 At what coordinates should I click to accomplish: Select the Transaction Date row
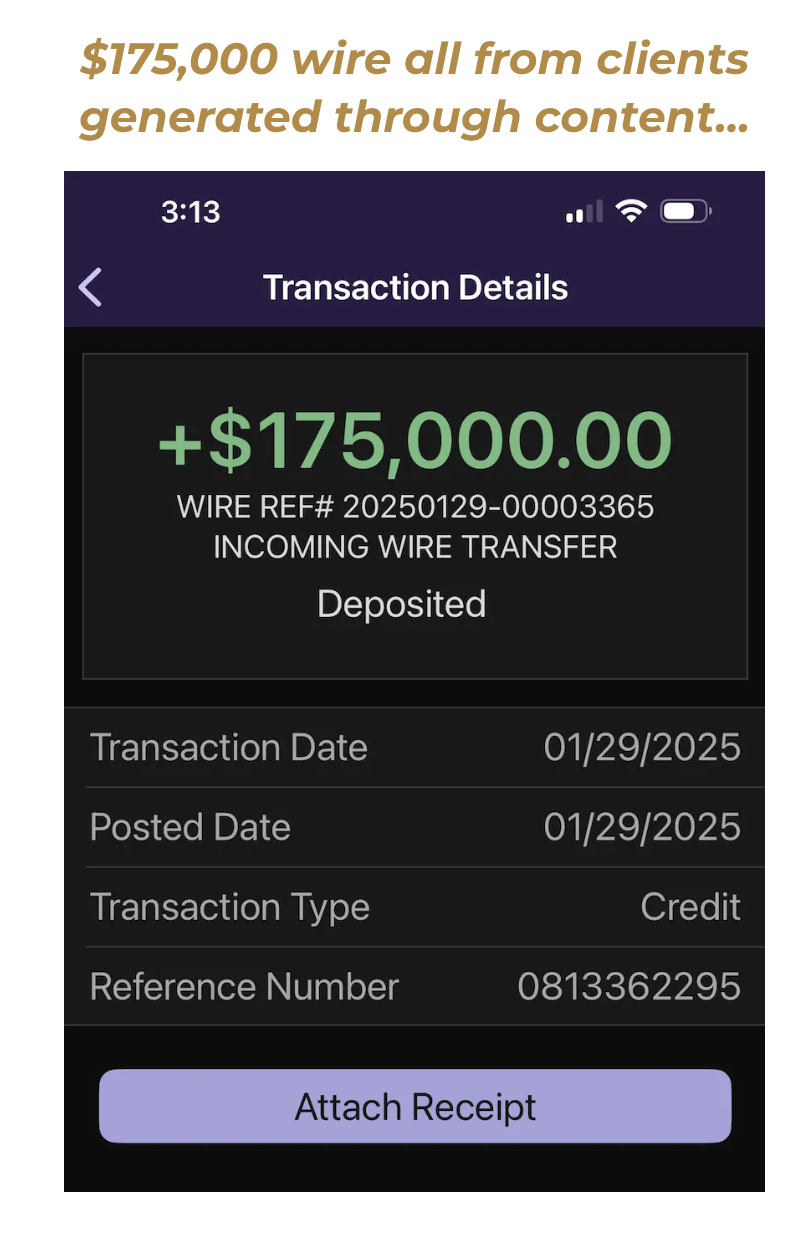[x=415, y=747]
